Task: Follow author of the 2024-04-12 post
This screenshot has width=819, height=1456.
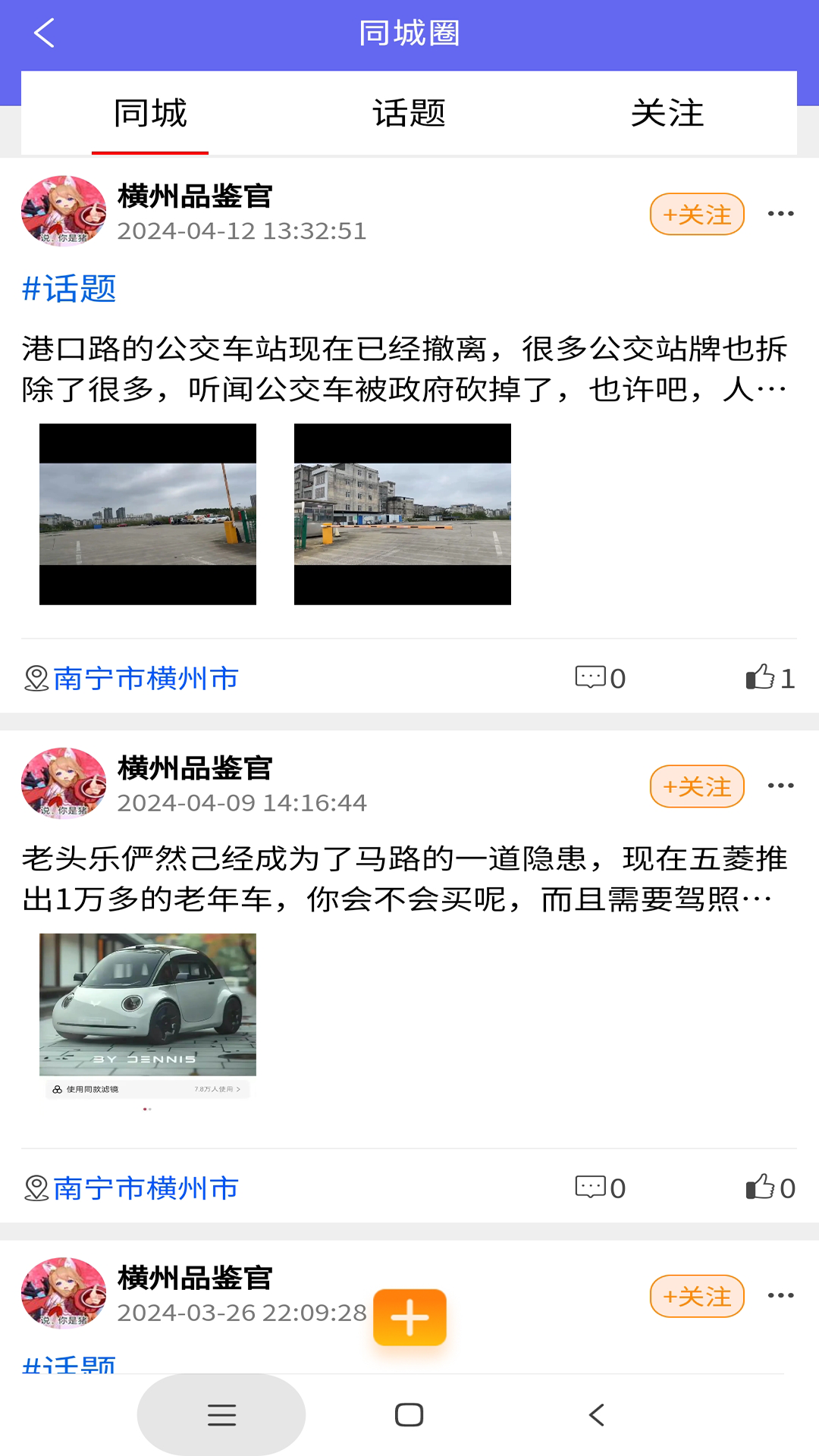Action: (x=696, y=215)
